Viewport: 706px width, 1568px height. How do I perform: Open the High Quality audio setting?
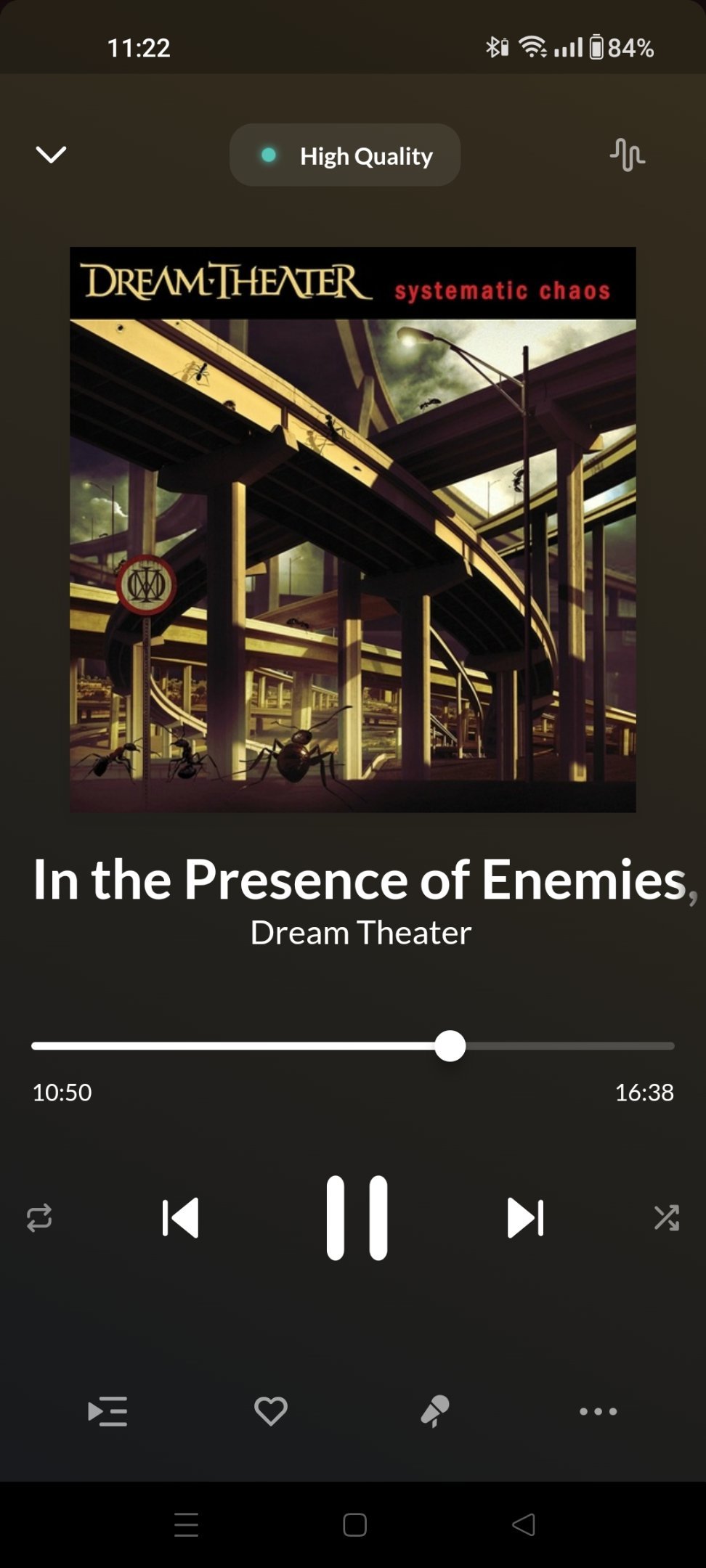345,155
